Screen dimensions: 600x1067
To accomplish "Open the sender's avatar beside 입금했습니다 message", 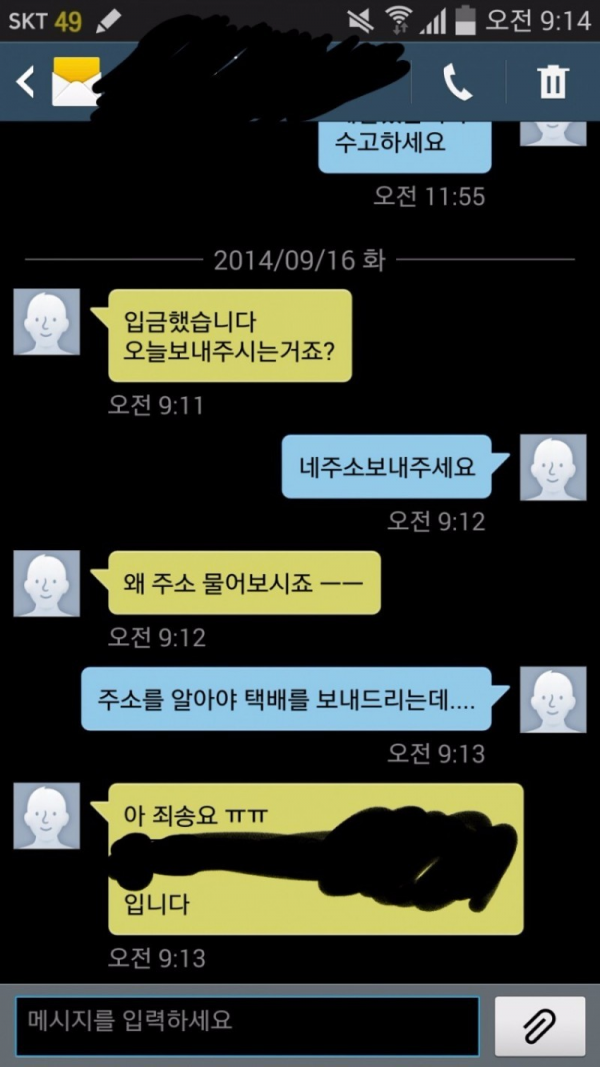I will tap(46, 321).
